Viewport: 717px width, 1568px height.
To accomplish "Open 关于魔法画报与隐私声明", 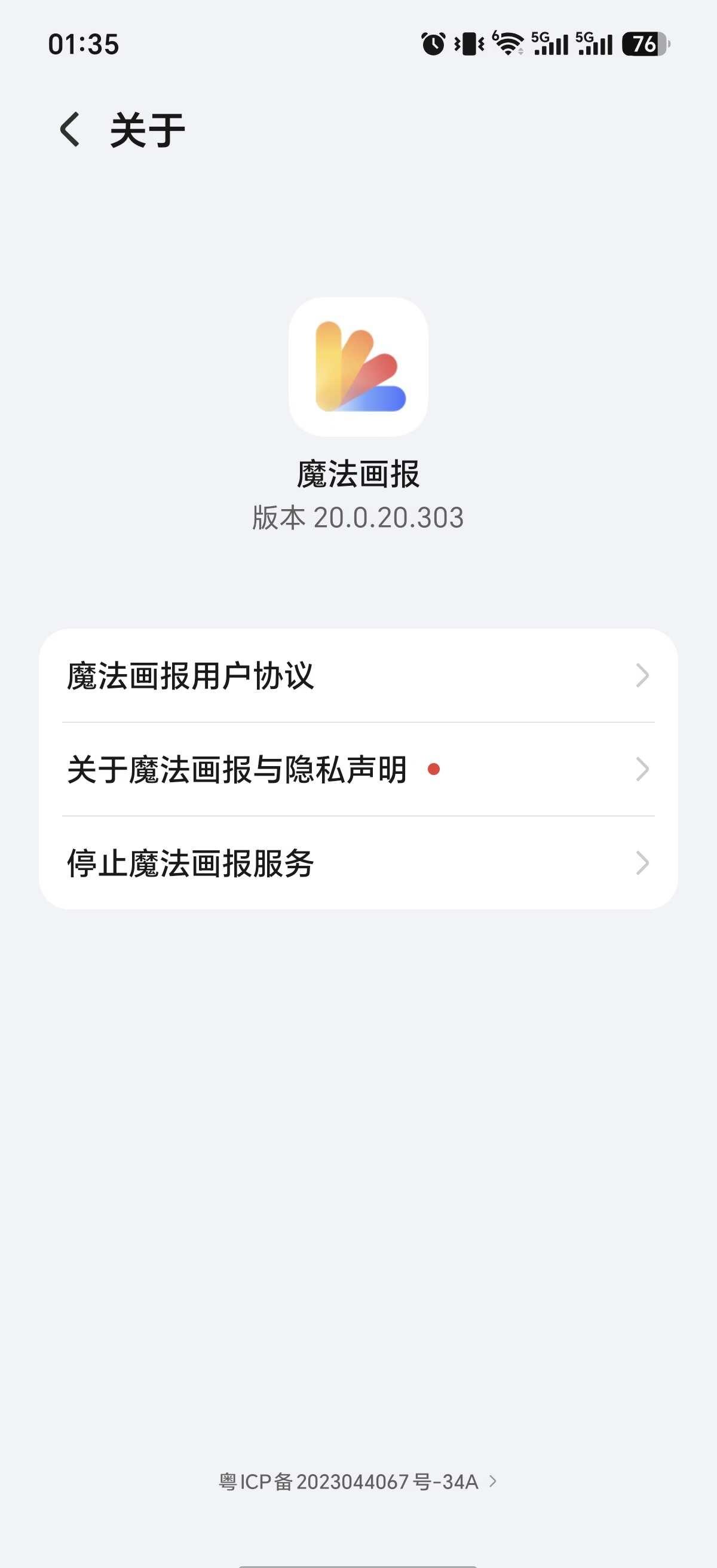I will [358, 770].
